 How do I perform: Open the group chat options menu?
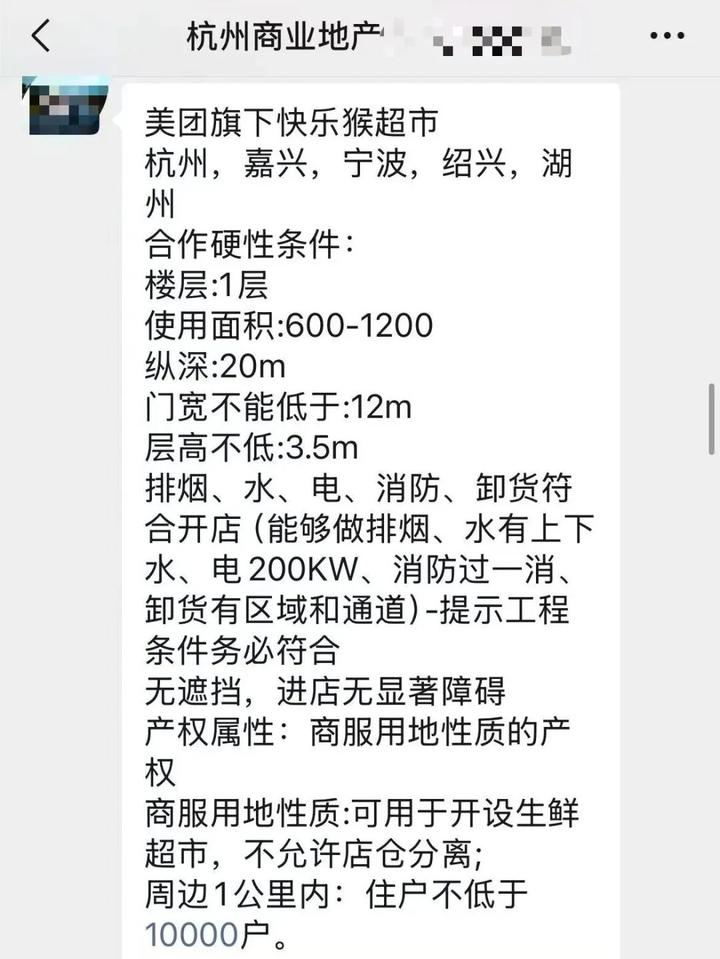tap(667, 37)
